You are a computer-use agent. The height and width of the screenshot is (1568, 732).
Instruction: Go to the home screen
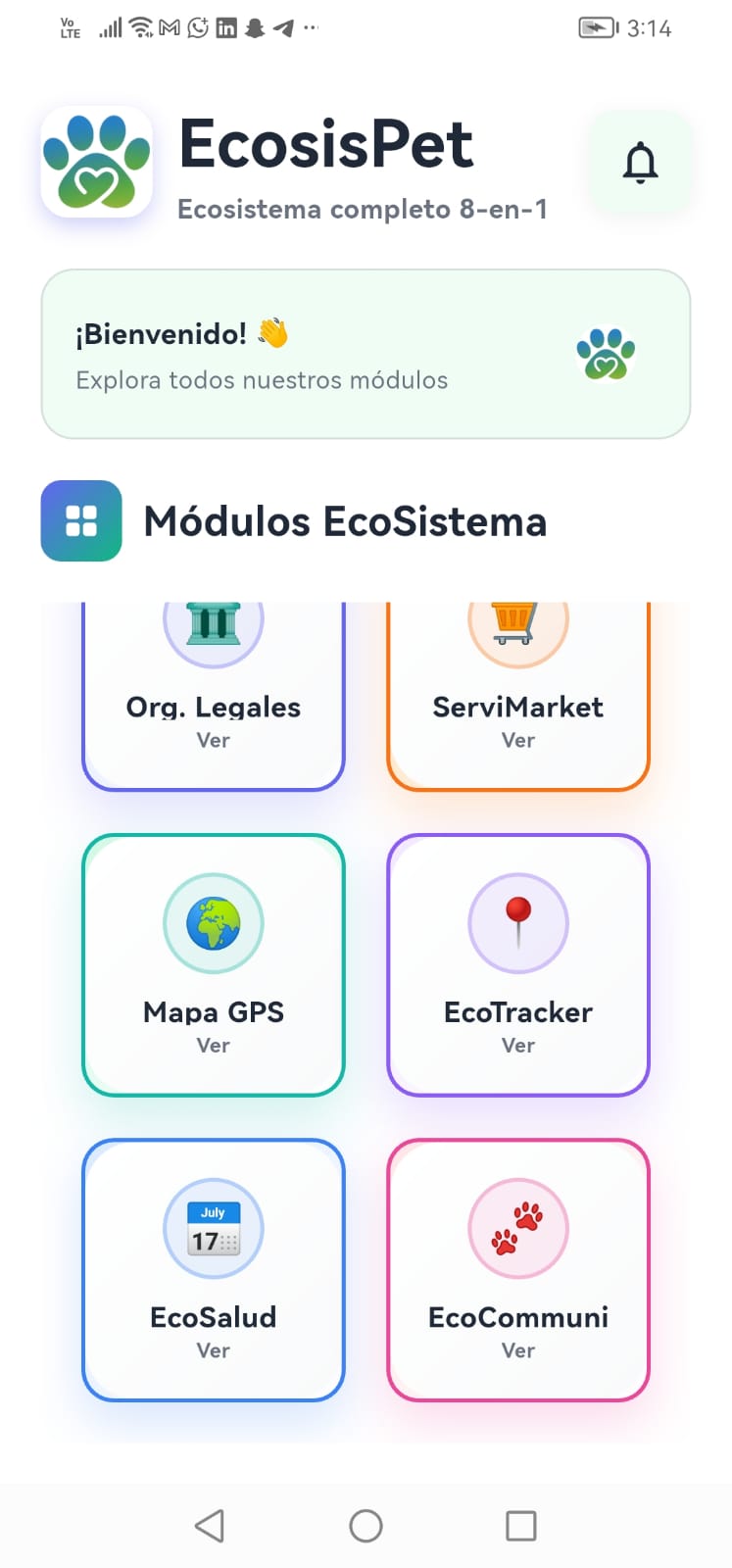366,1525
